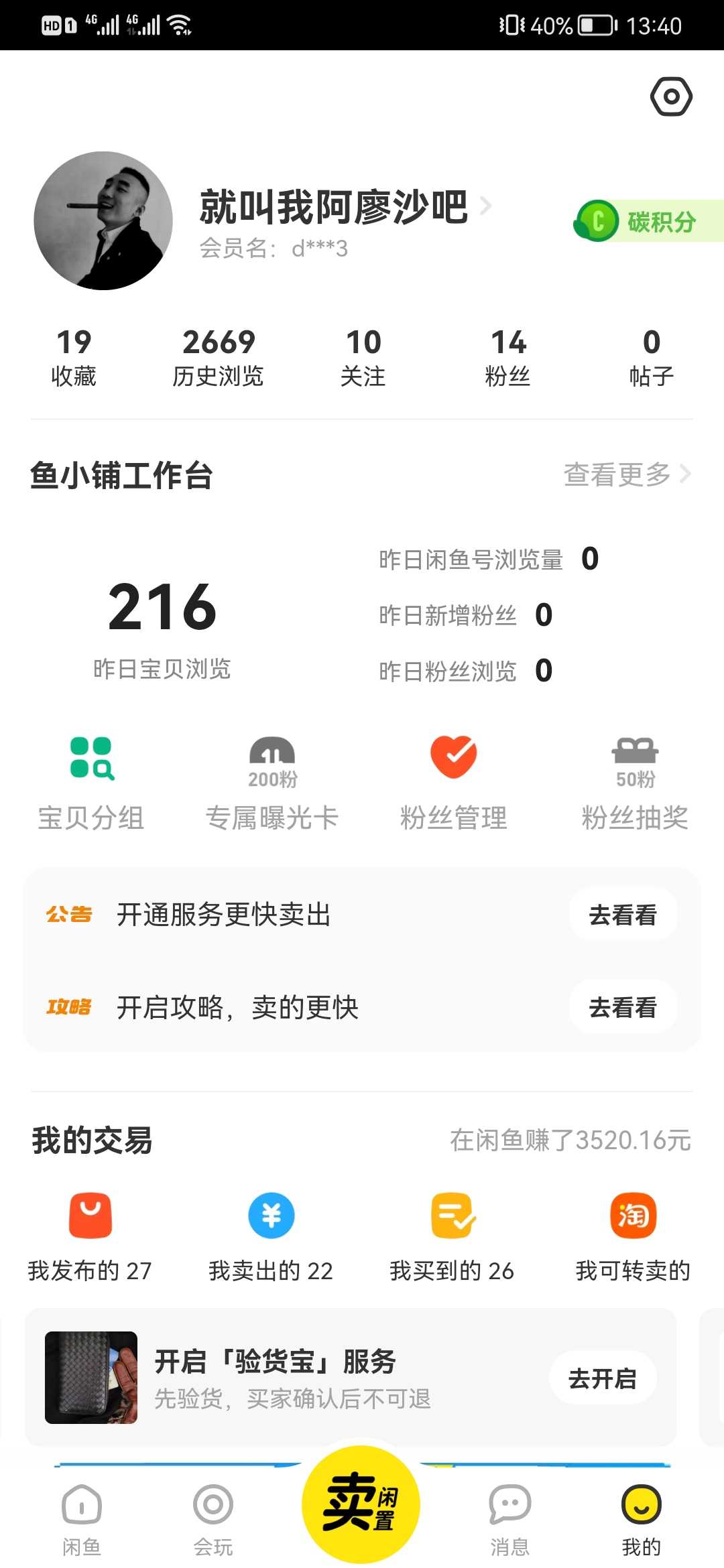Image resolution: width=724 pixels, height=1568 pixels.
Task: Open 历史浏览 browsing history
Action: (218, 358)
